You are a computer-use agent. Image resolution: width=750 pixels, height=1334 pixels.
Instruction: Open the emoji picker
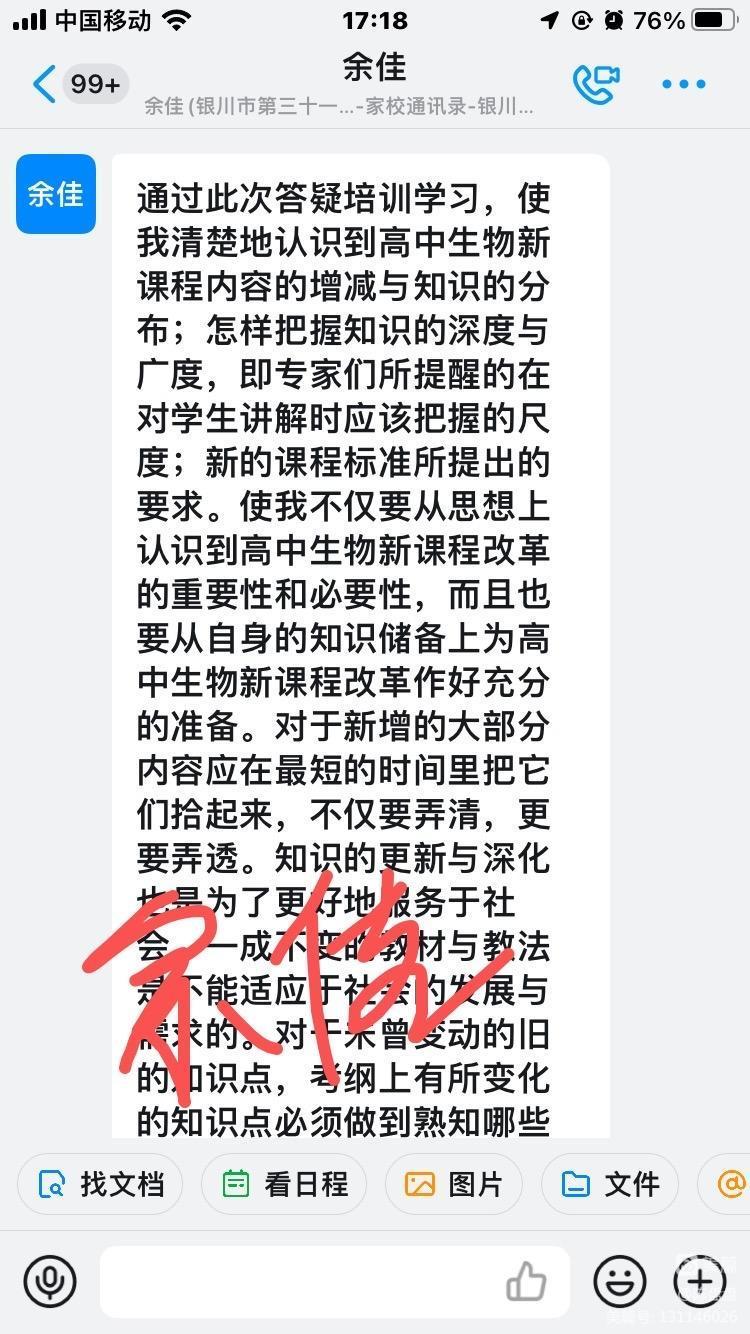click(619, 1281)
